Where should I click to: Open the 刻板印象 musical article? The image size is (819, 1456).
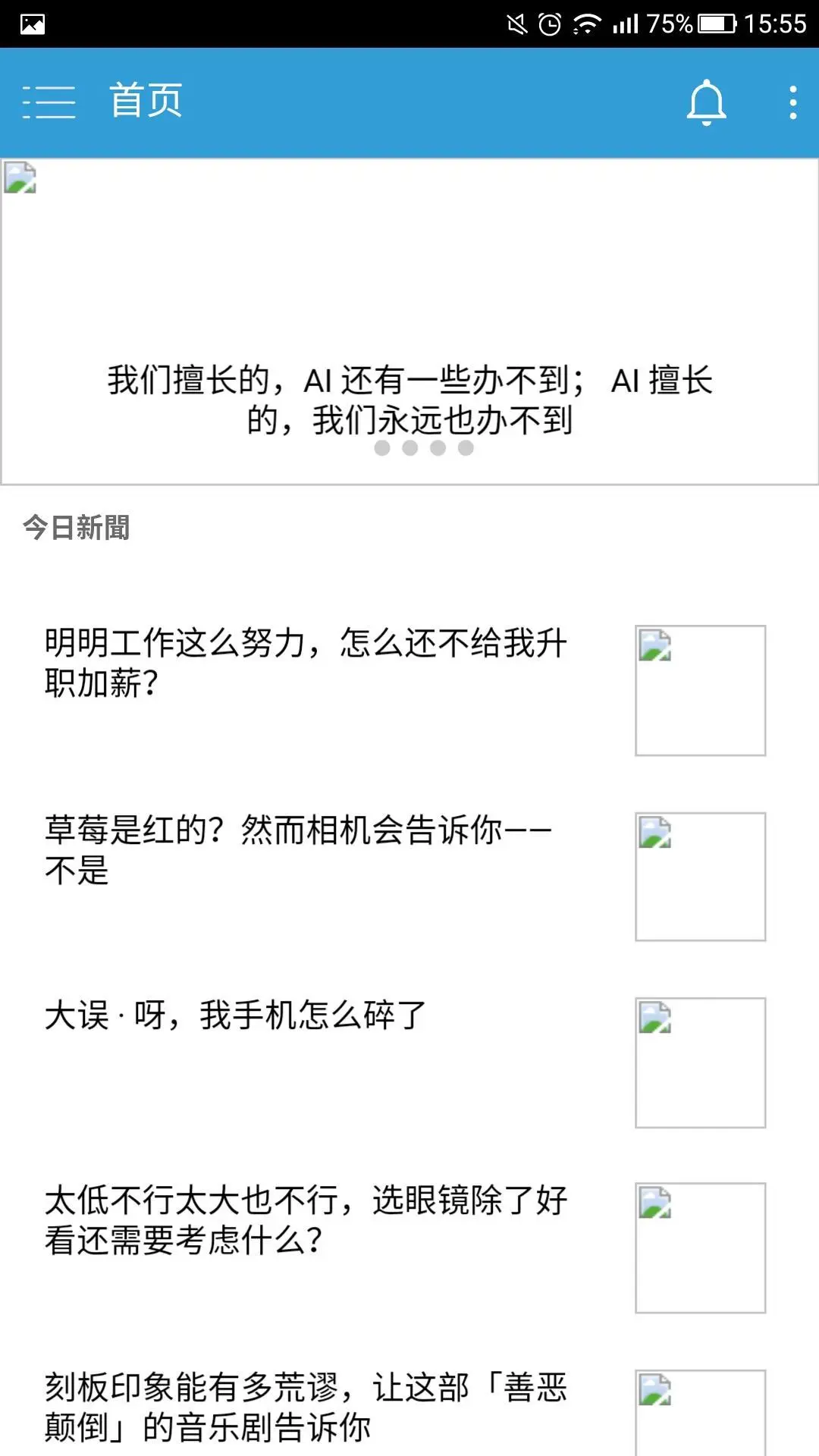pyautogui.click(x=306, y=1407)
